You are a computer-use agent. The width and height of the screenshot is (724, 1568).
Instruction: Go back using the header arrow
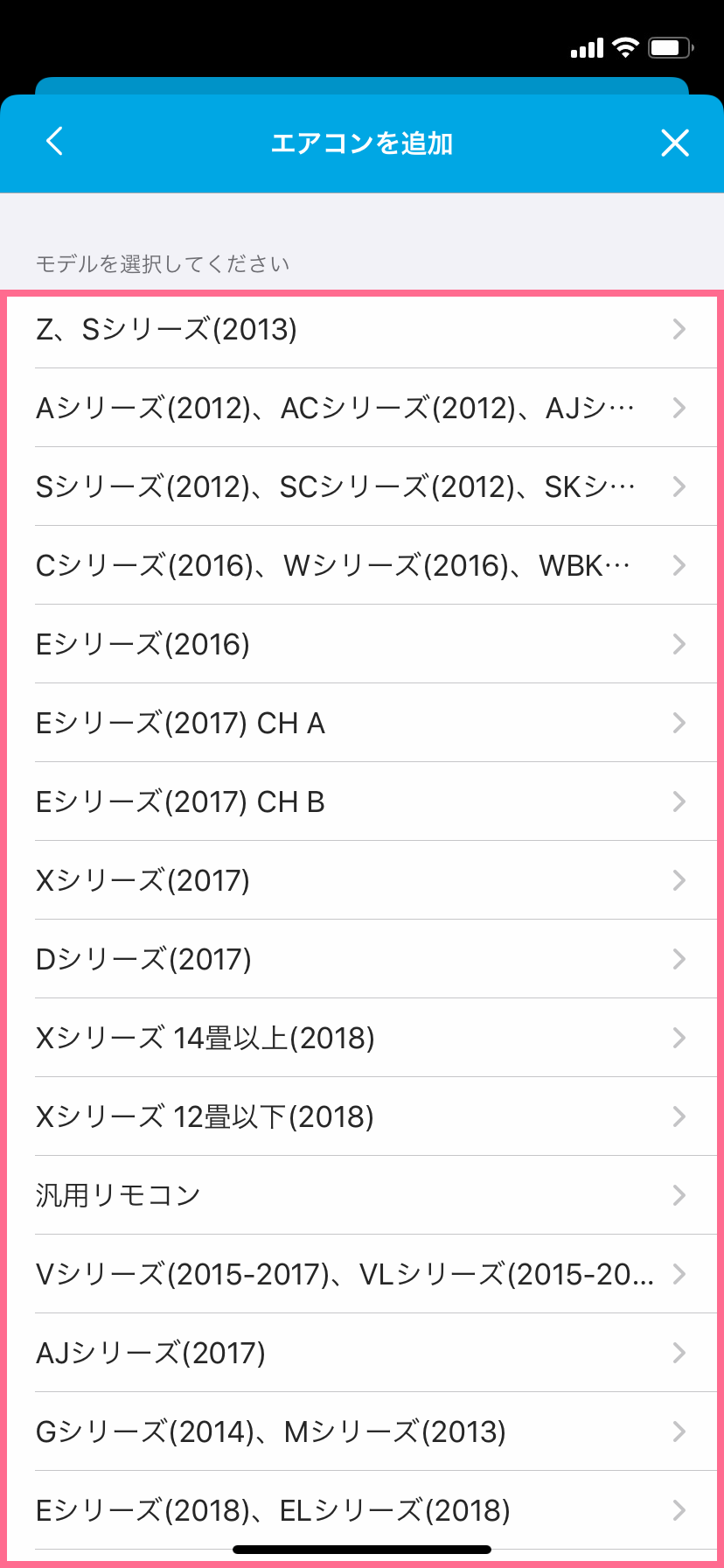55,141
